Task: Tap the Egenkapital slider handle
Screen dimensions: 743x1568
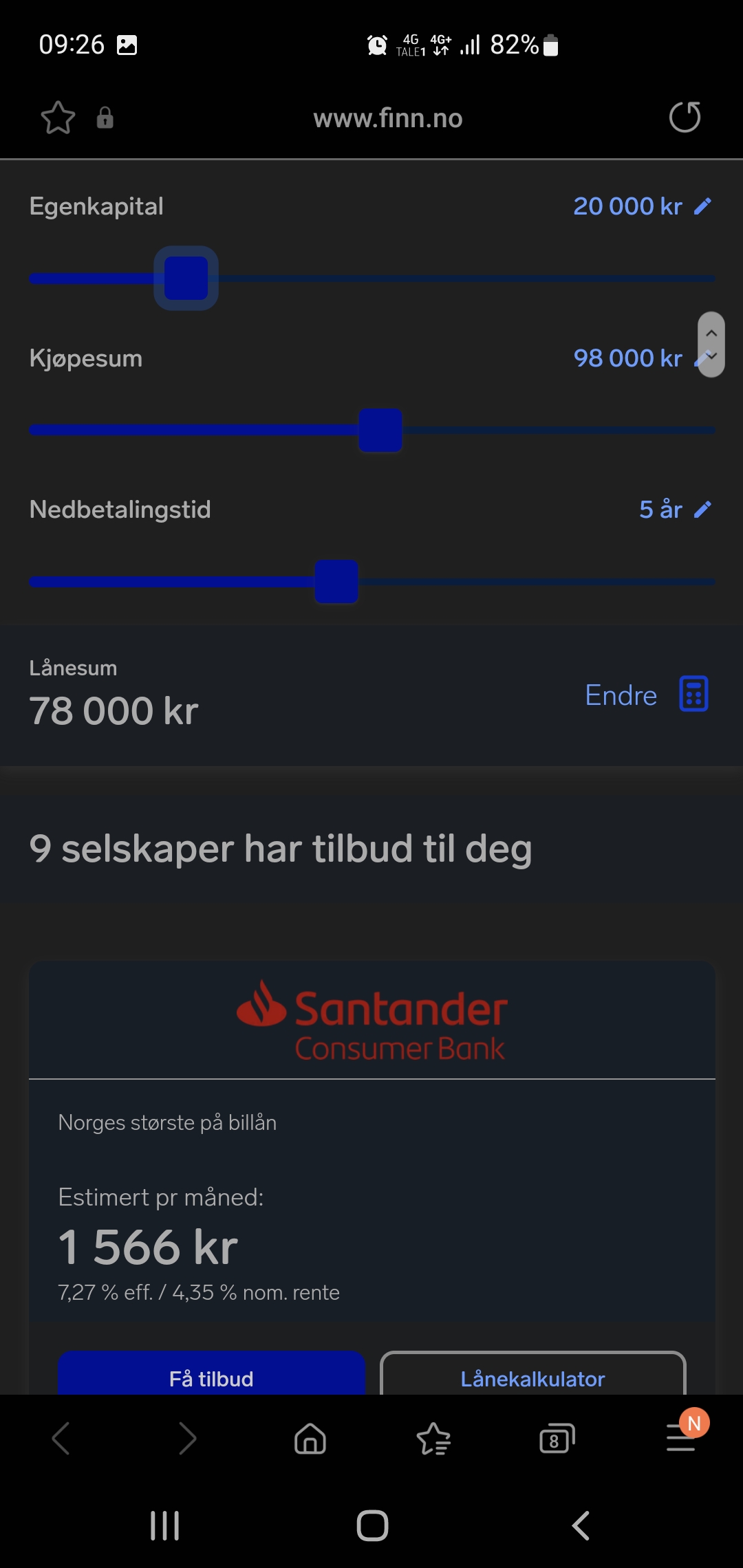Action: pos(186,278)
